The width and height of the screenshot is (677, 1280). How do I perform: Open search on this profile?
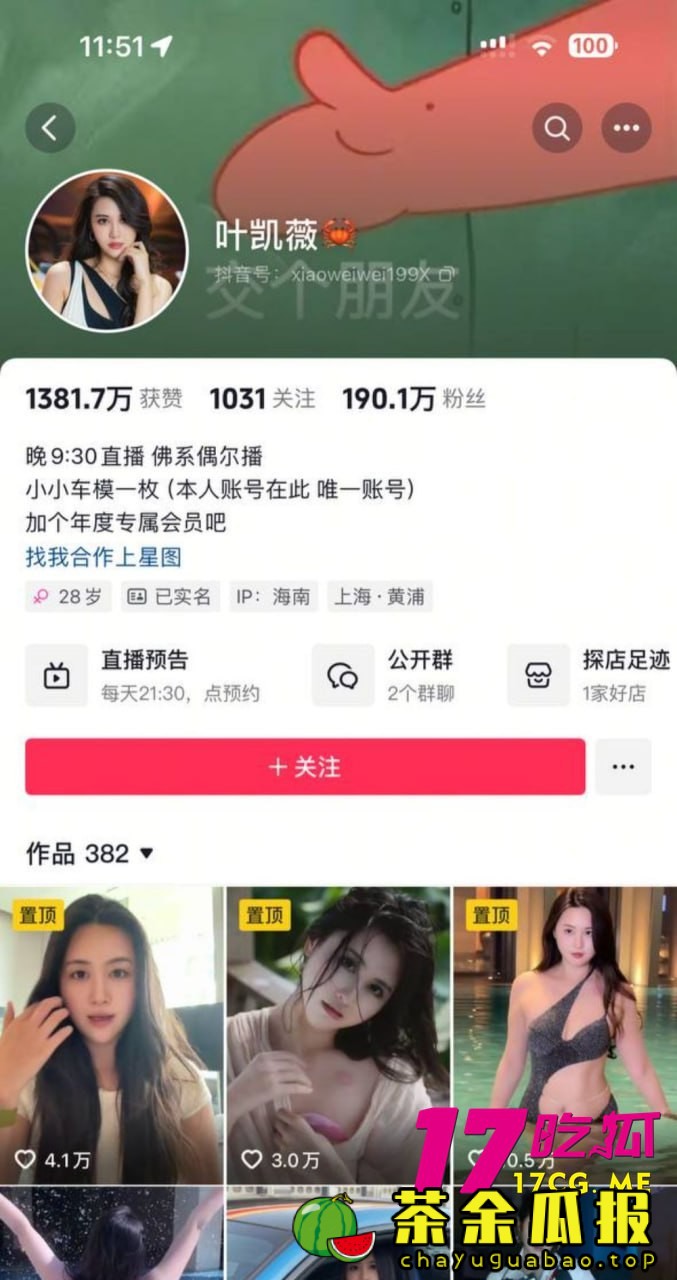click(557, 128)
